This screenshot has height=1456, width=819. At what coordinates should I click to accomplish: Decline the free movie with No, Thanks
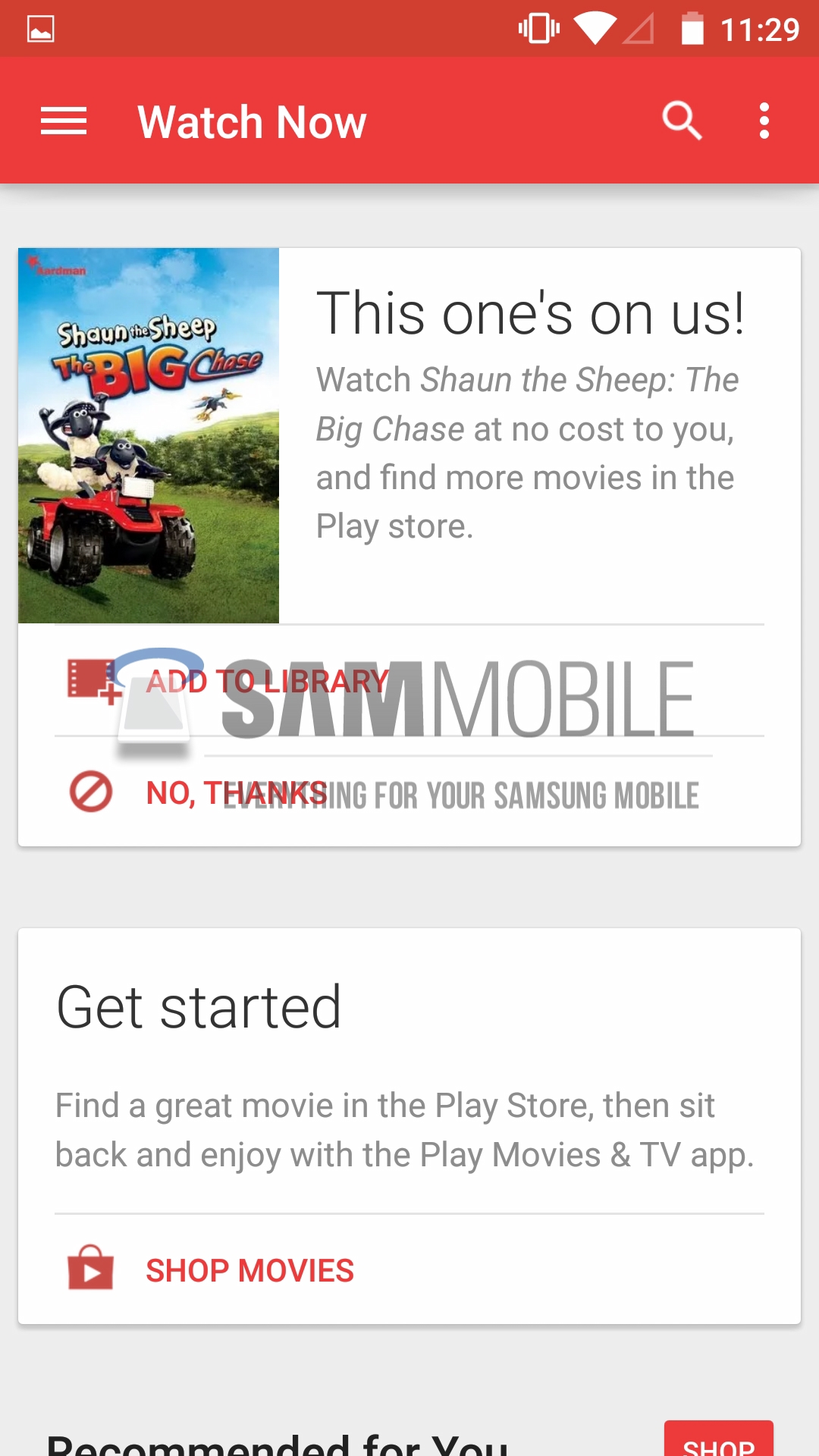(x=235, y=793)
